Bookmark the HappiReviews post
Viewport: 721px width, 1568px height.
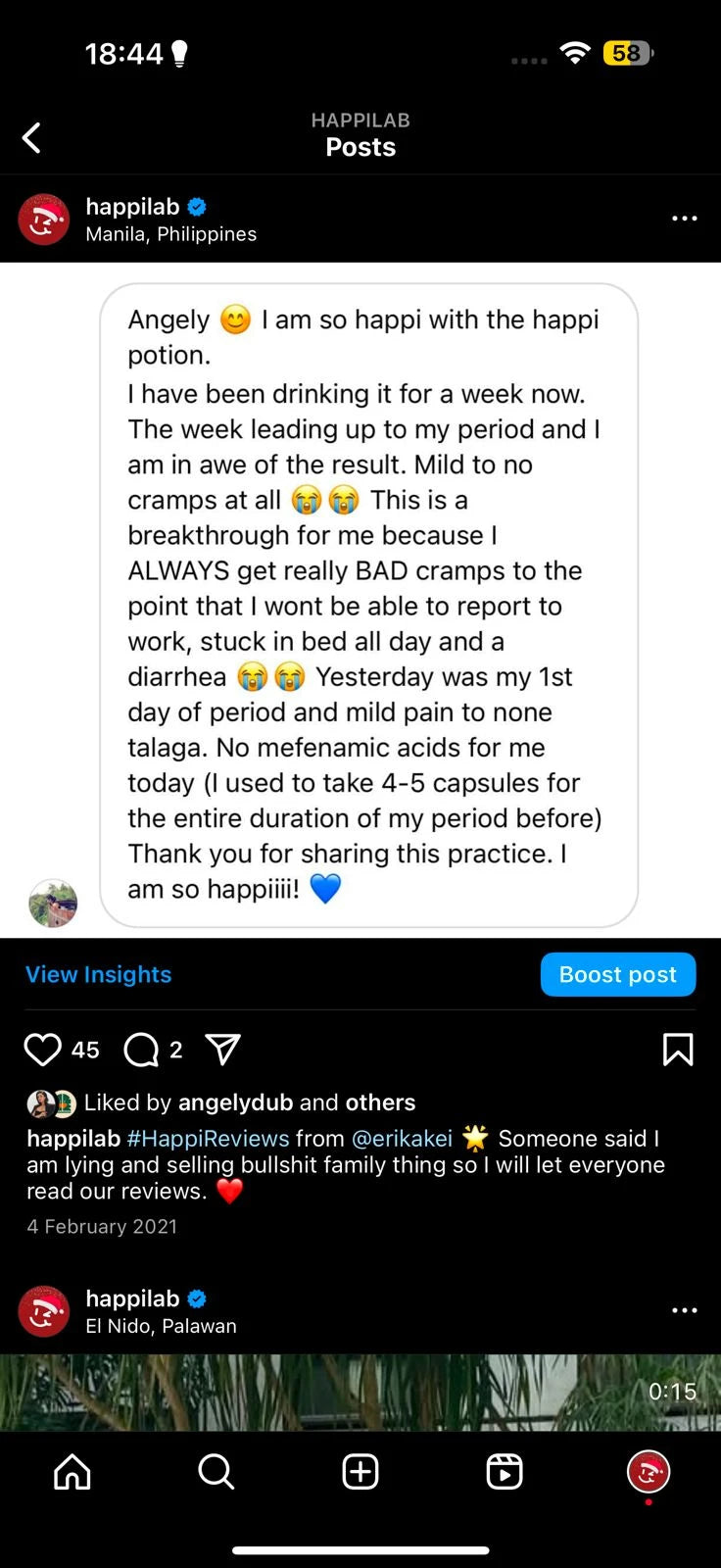tap(677, 1050)
